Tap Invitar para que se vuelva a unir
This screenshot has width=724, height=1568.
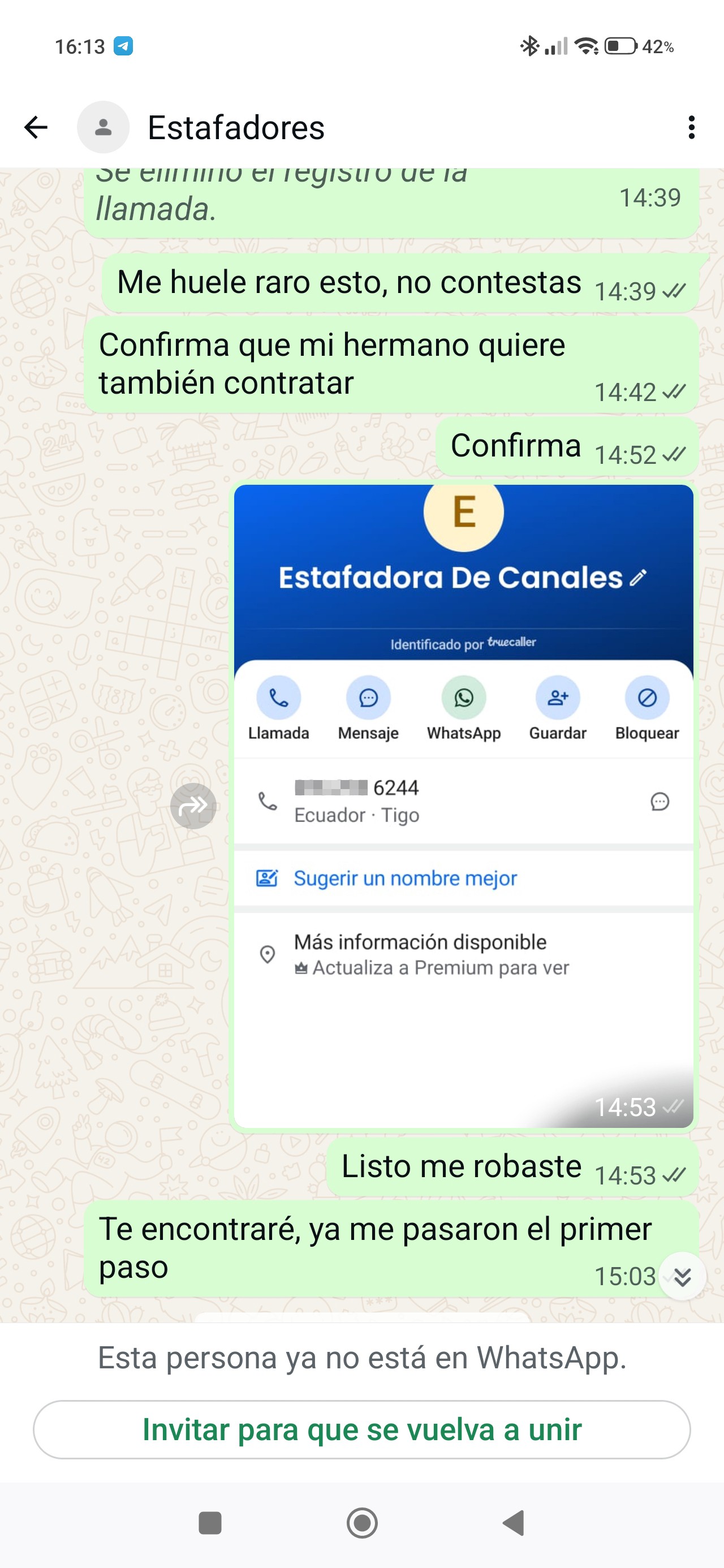click(361, 1429)
